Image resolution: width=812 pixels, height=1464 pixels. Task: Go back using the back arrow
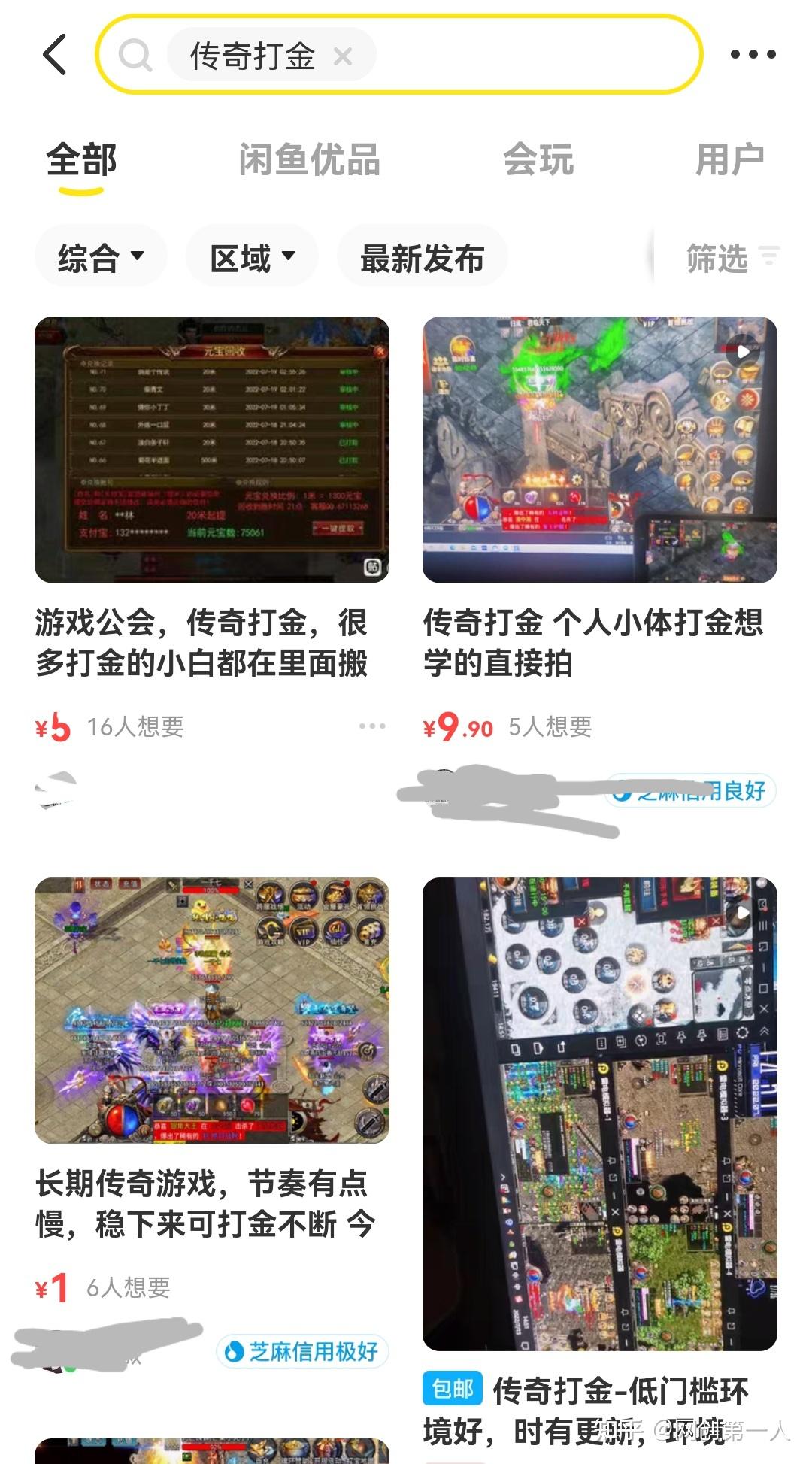point(55,54)
